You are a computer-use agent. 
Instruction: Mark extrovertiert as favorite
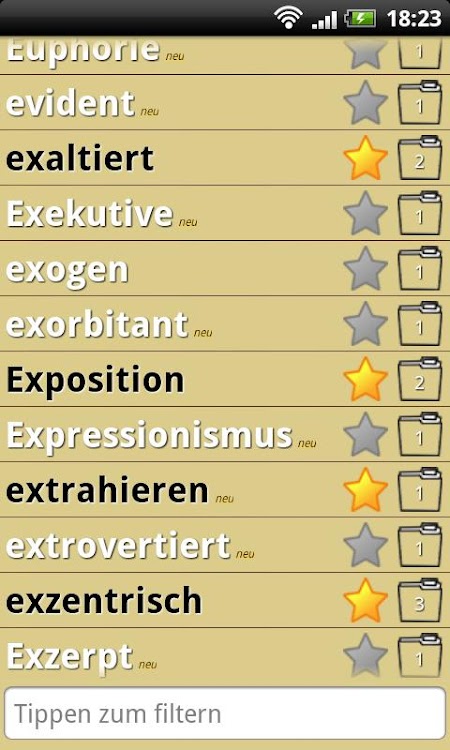[365, 545]
